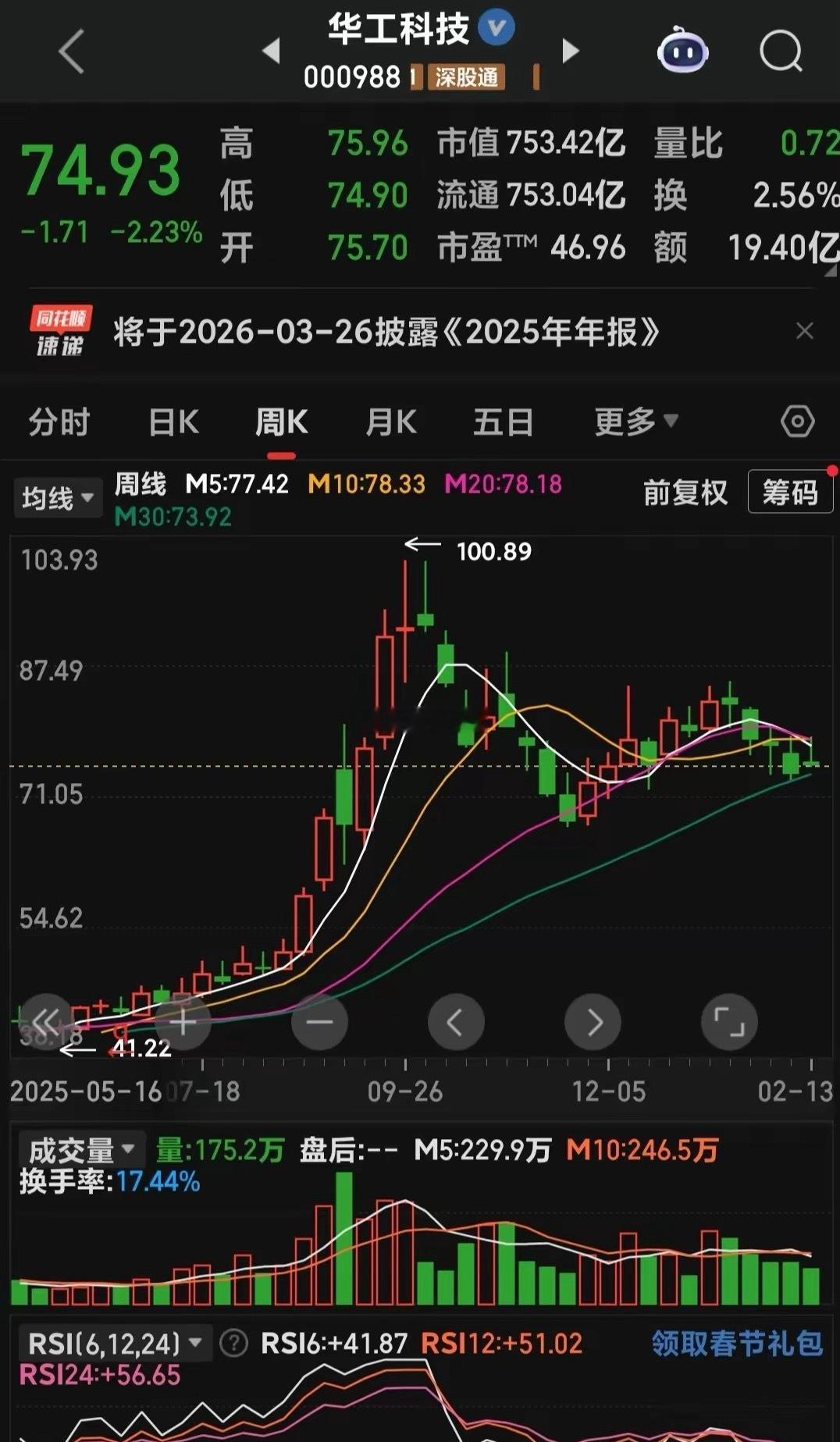Open the 2025年年报 disclosure notice

(386, 333)
